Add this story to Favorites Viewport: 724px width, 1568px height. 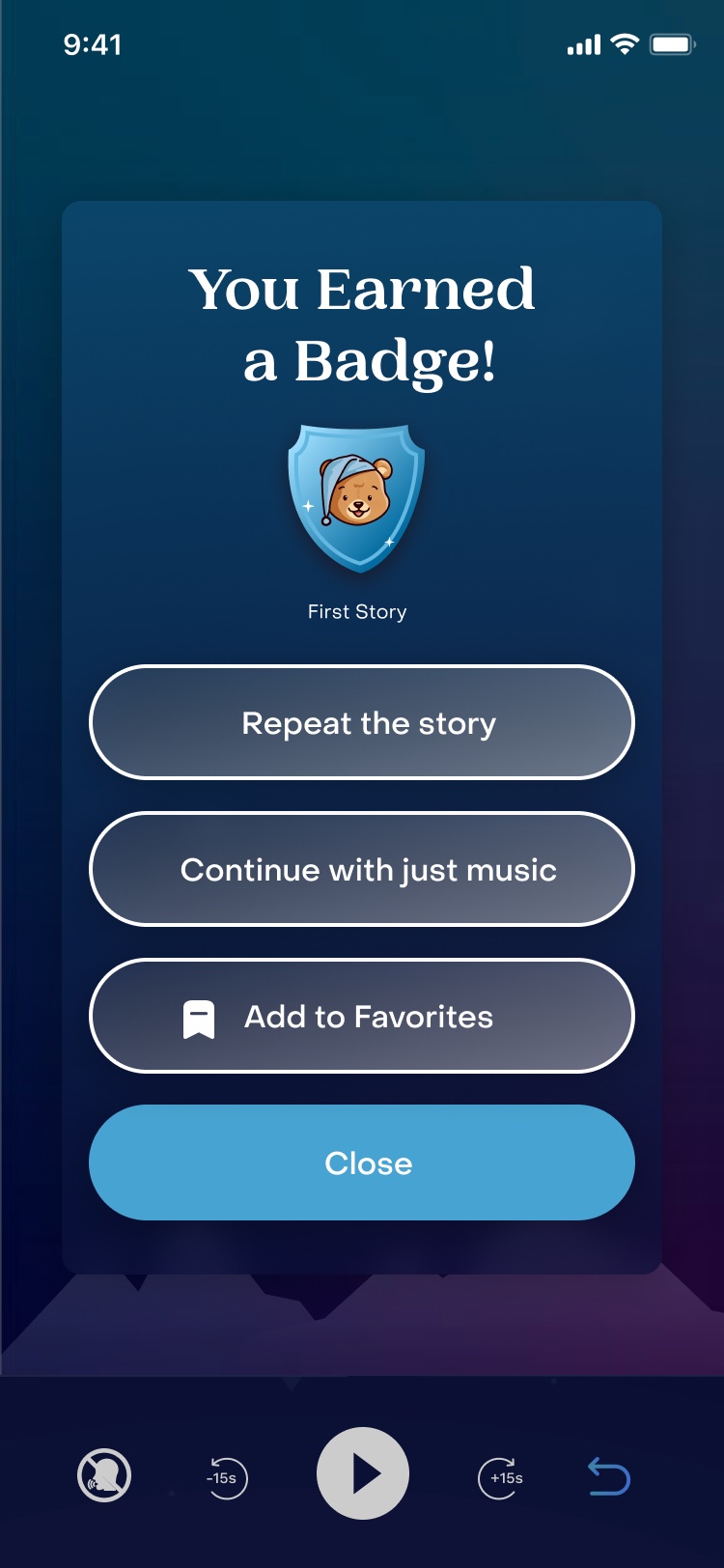click(362, 1016)
